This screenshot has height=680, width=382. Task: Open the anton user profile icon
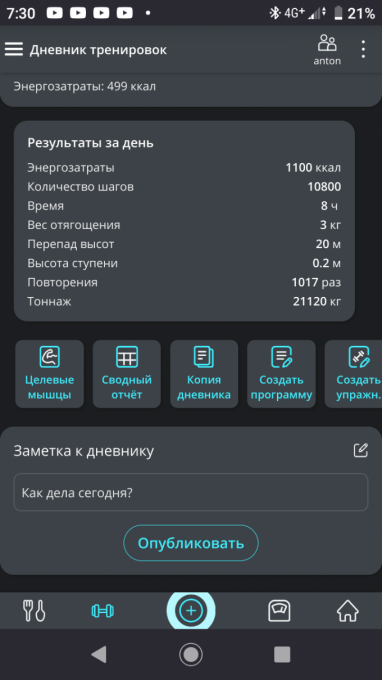pyautogui.click(x=327, y=50)
